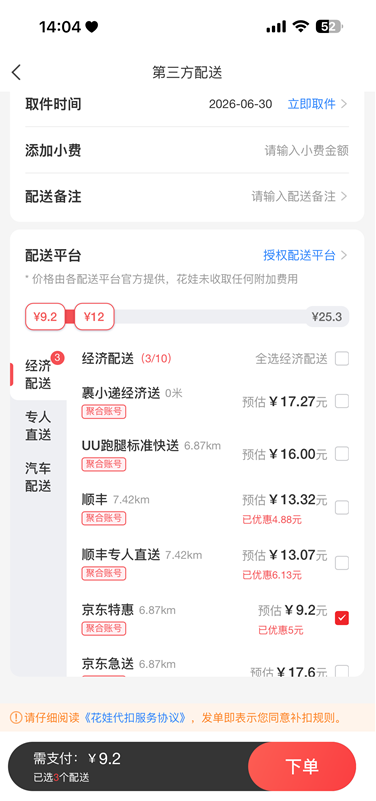Open 授权配送平台 link
The height and width of the screenshot is (801, 376).
tap(305, 255)
